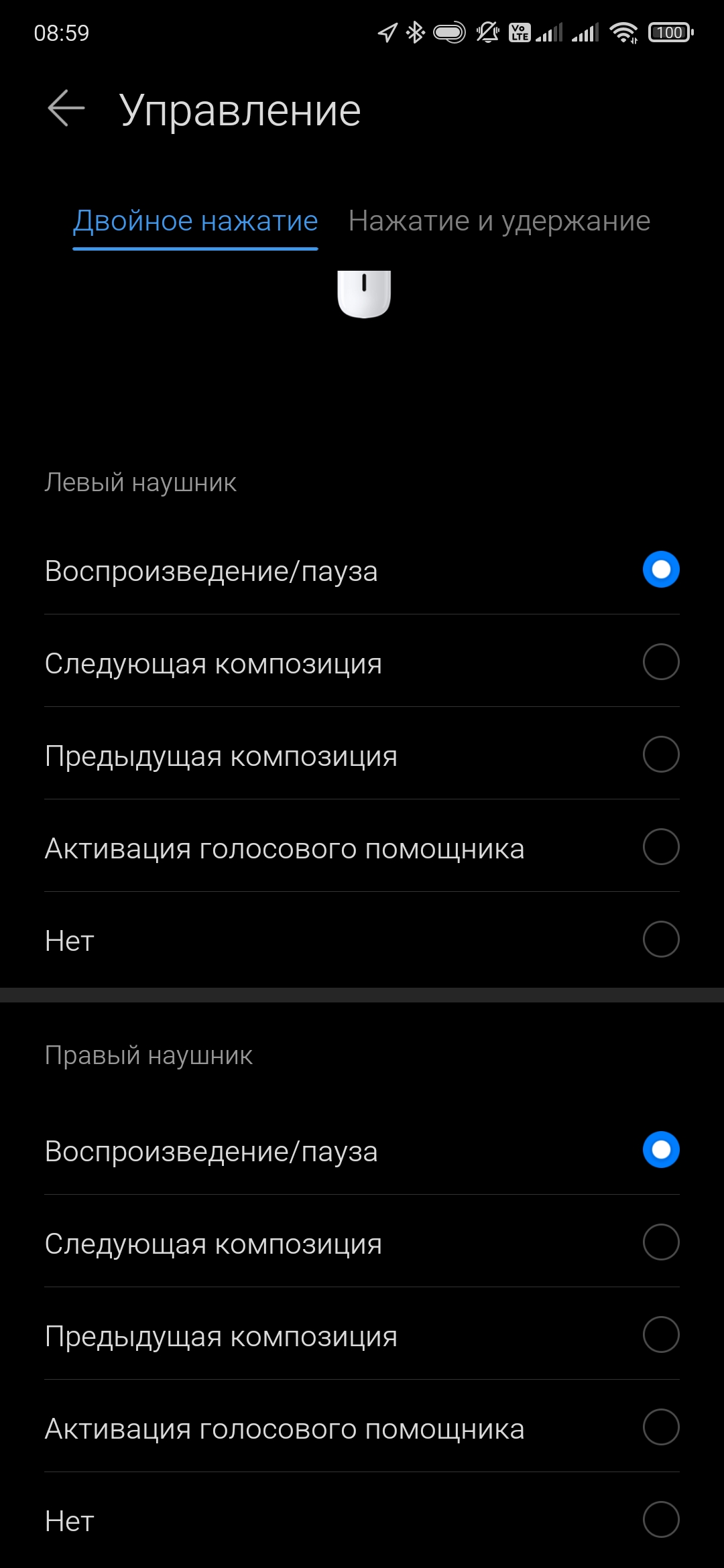724x1568 pixels.
Task: Pick Активация голосового помощника for Левый наушник
Action: pos(660,847)
